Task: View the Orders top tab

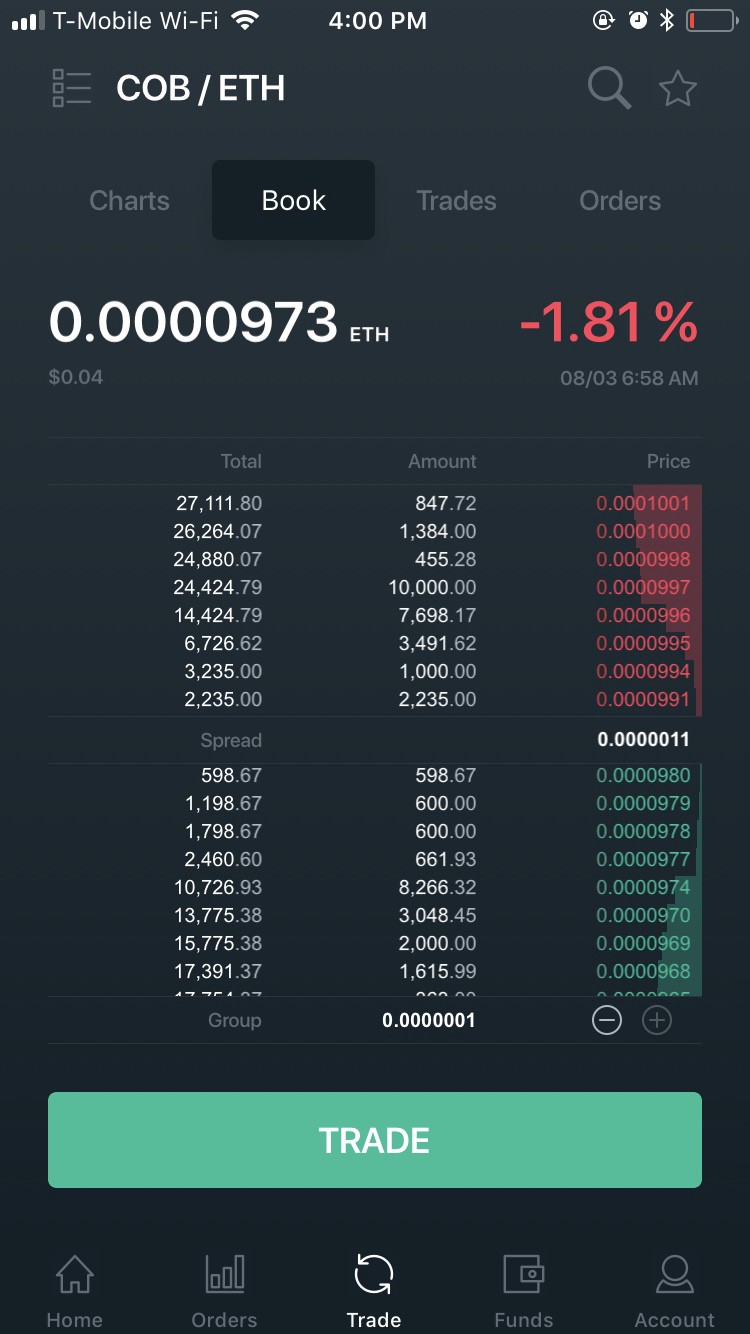Action: [x=620, y=200]
